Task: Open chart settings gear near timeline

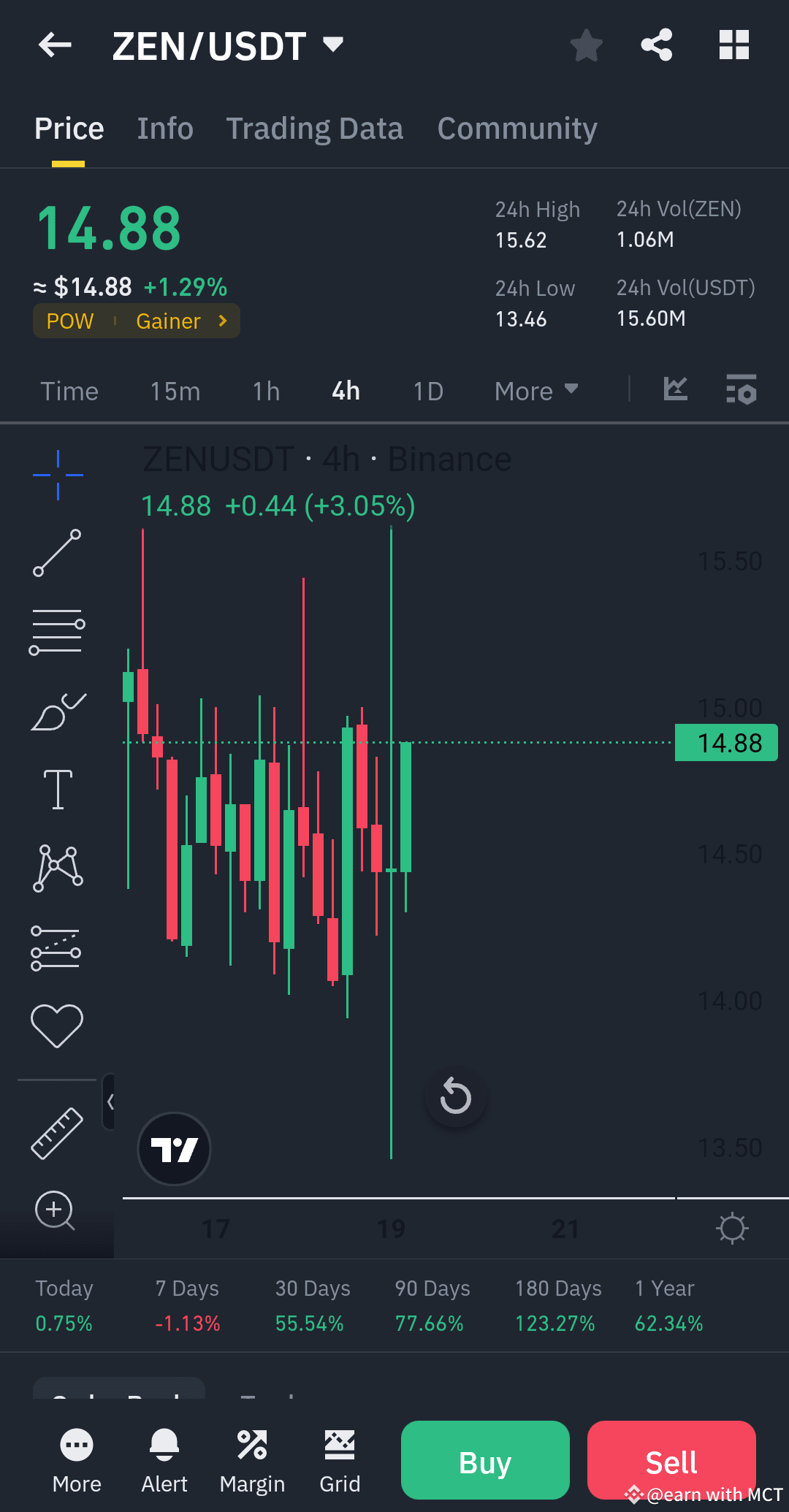Action: pos(733,1227)
